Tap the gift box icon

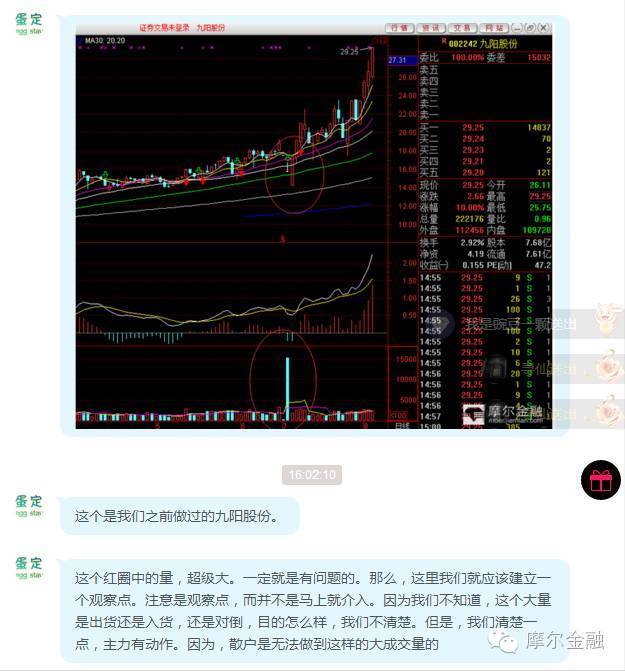pyautogui.click(x=600, y=480)
